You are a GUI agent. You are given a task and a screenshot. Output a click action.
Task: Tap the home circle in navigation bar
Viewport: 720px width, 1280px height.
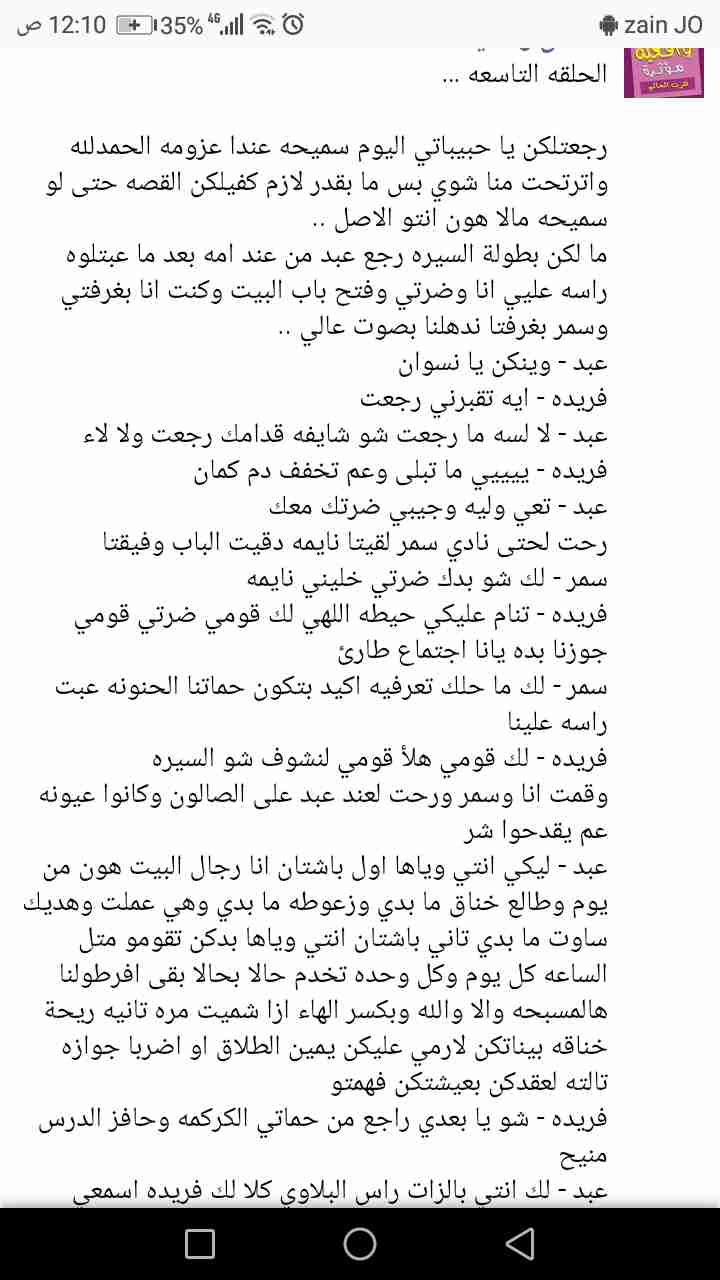360,1243
